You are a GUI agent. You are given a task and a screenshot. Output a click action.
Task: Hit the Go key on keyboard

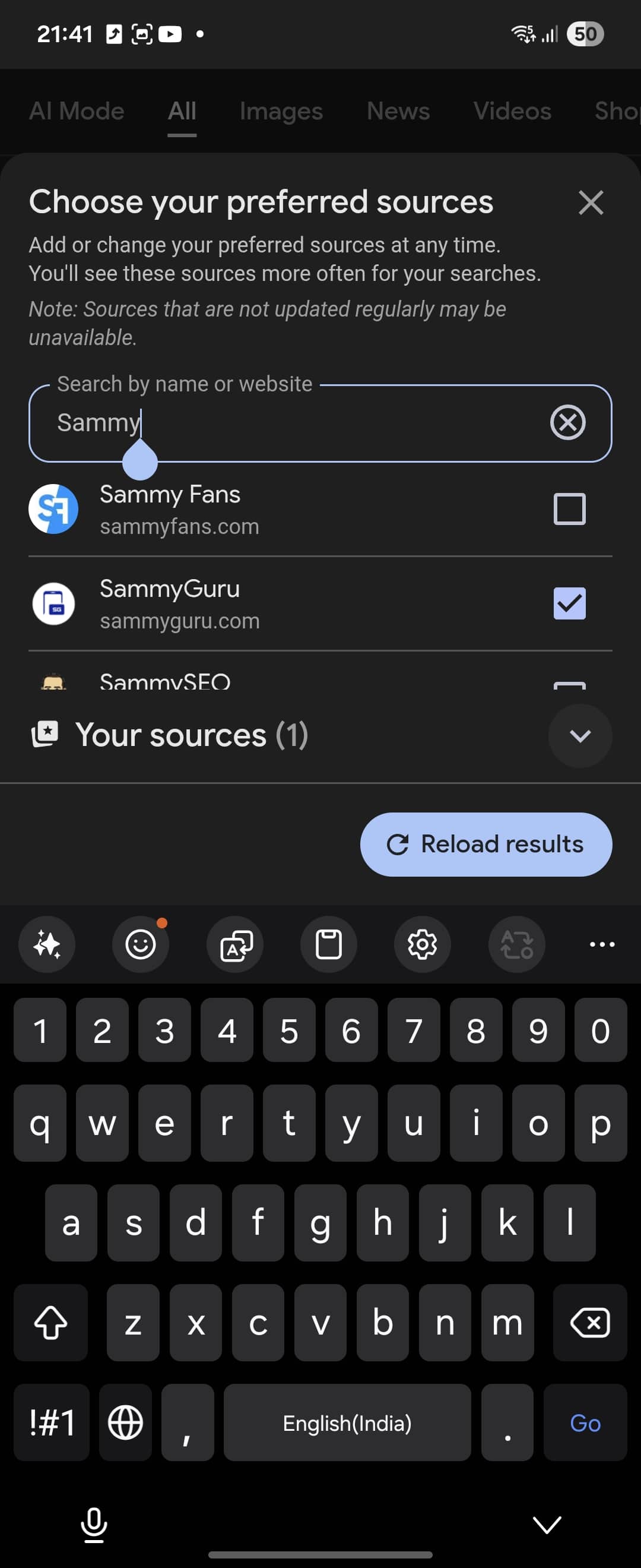(x=585, y=1422)
